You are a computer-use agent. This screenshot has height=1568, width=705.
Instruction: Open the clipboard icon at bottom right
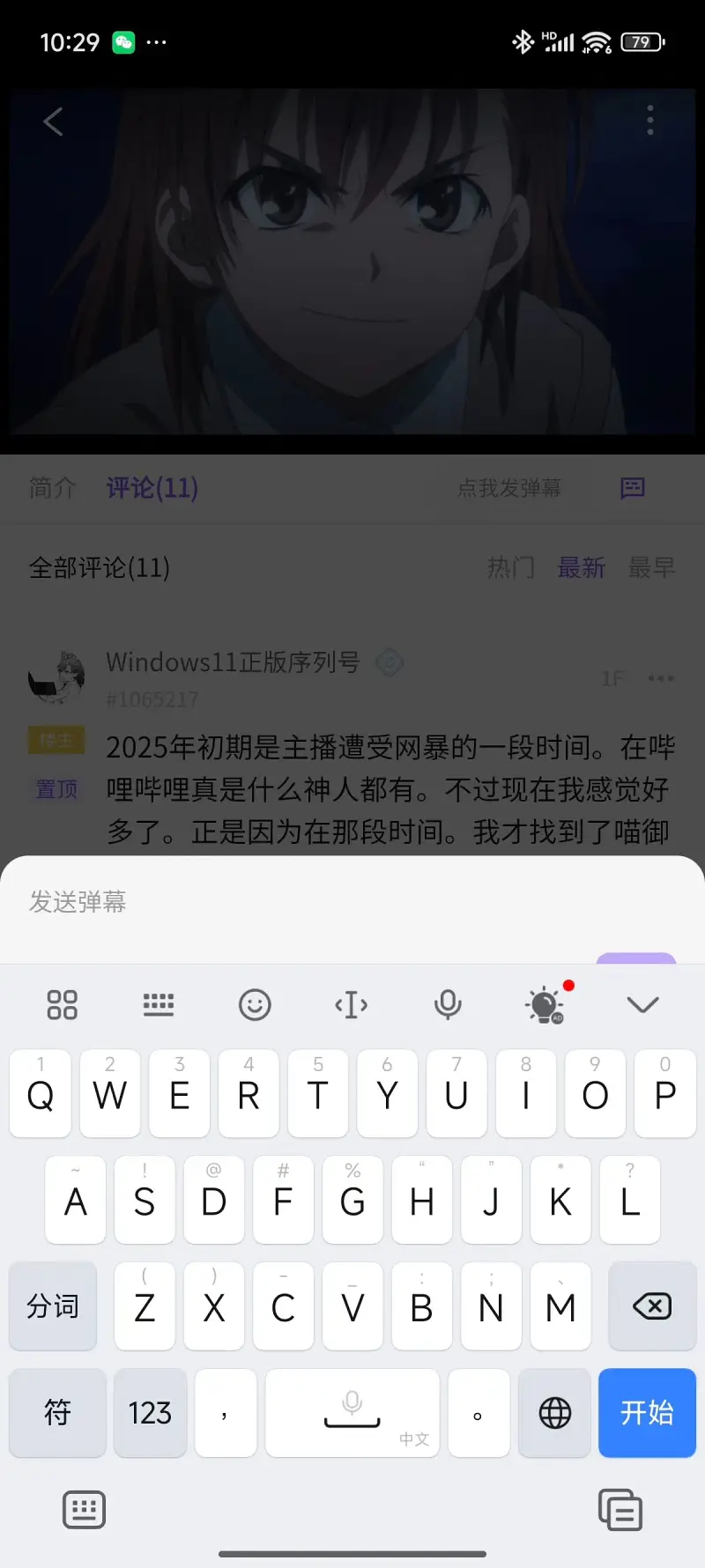tap(620, 1510)
